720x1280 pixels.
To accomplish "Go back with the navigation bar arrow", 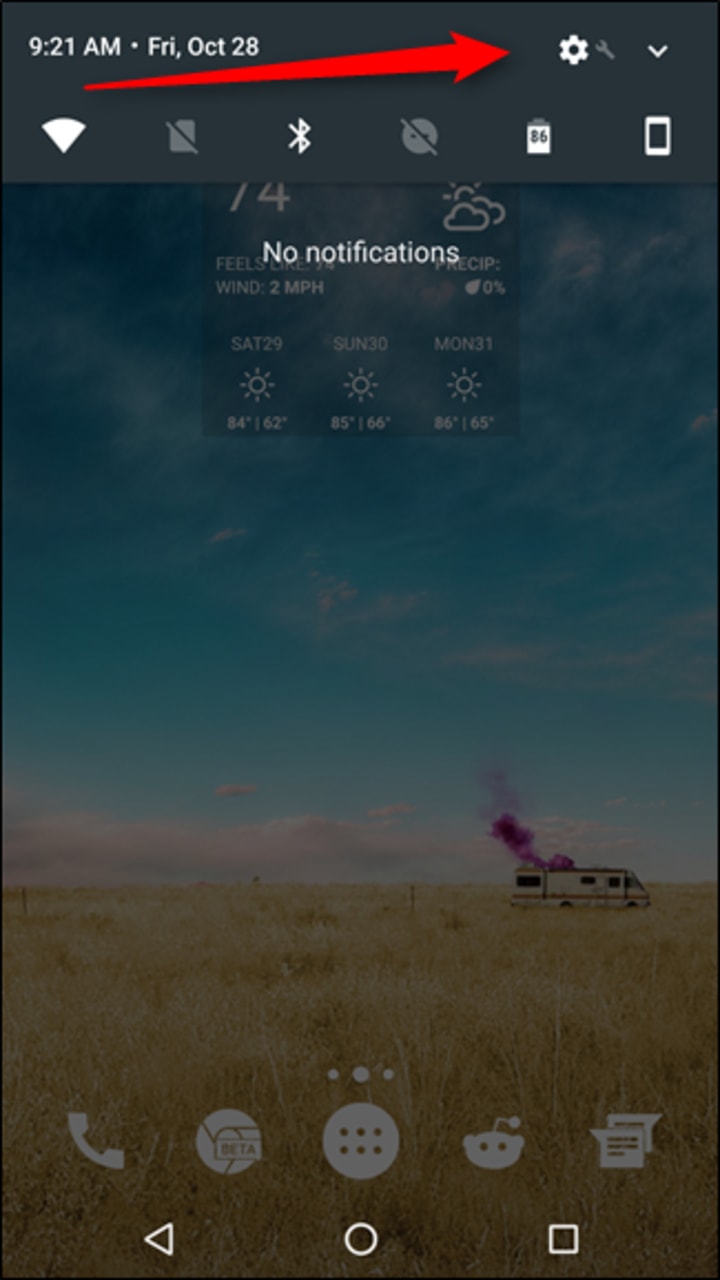I will pos(158,1239).
